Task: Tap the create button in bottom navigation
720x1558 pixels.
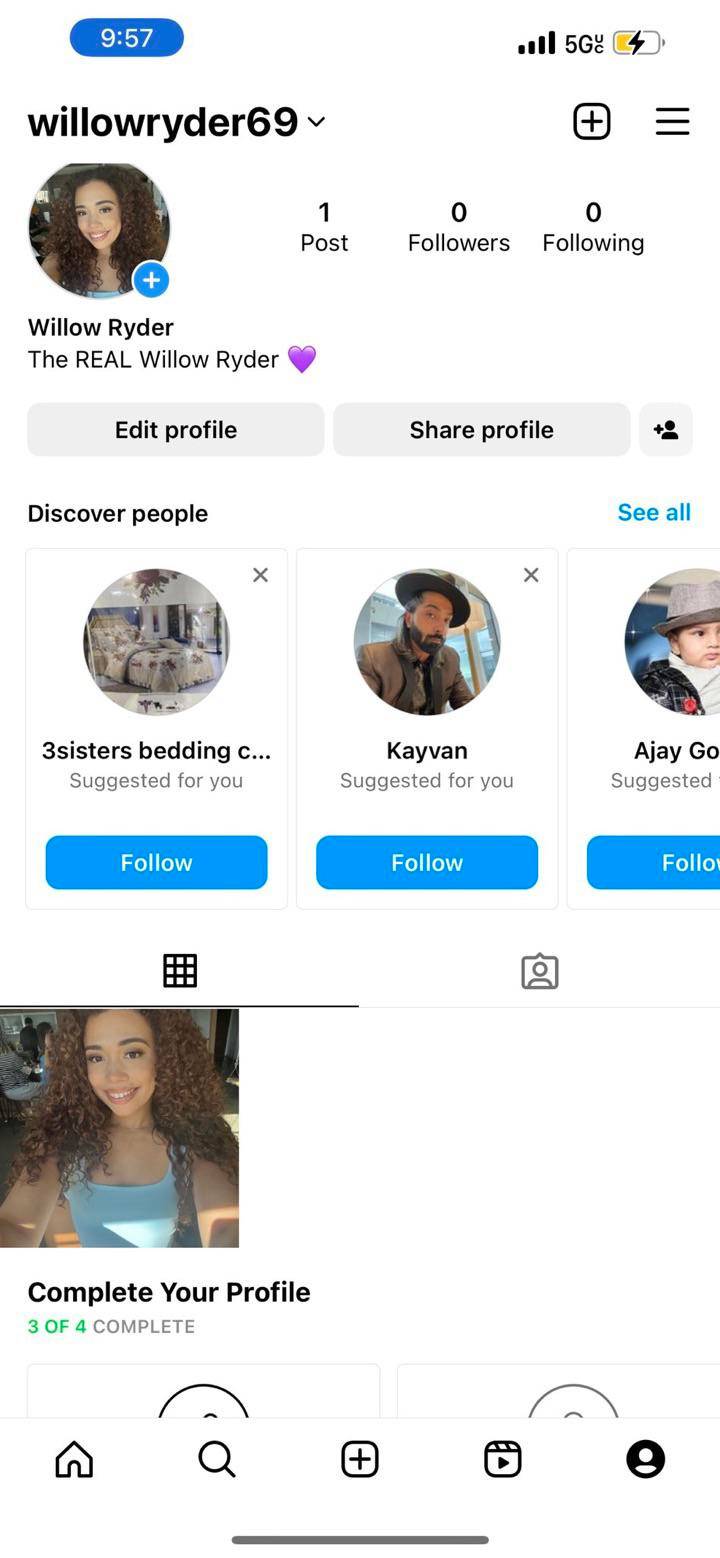Action: (x=360, y=1459)
